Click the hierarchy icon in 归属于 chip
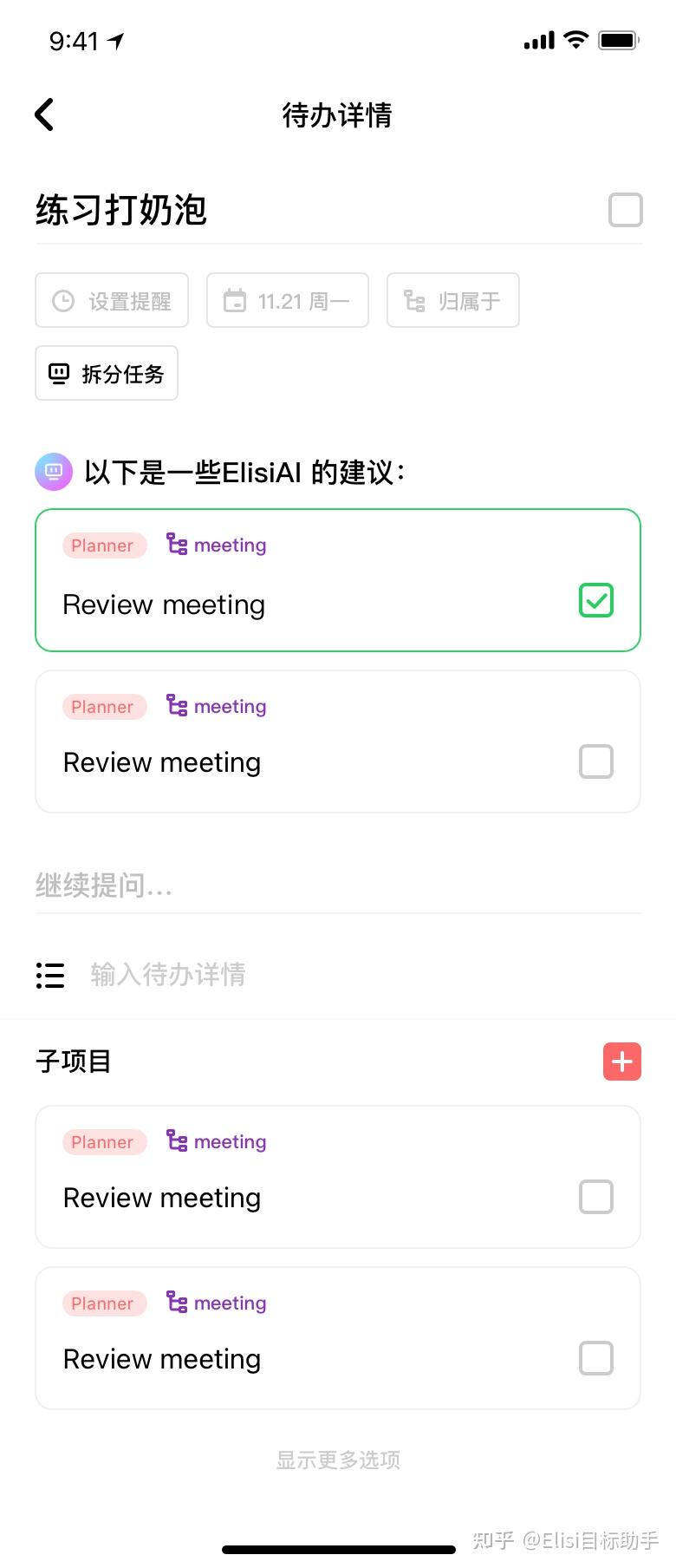 [x=415, y=300]
